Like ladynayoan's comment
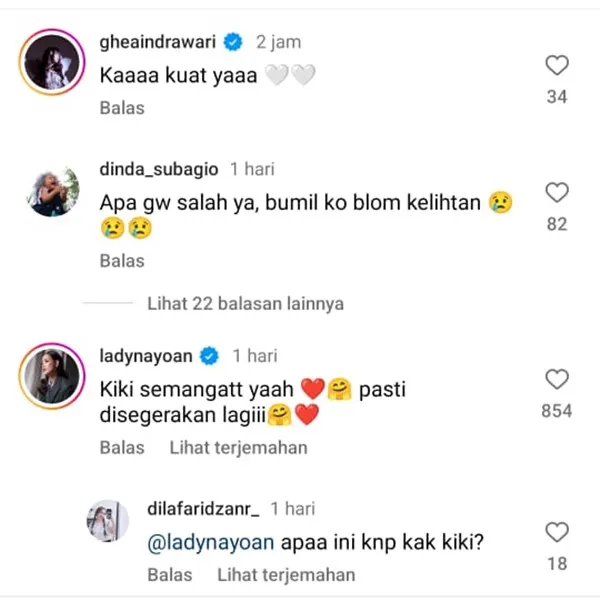Viewport: 600px width, 600px height. (x=557, y=379)
